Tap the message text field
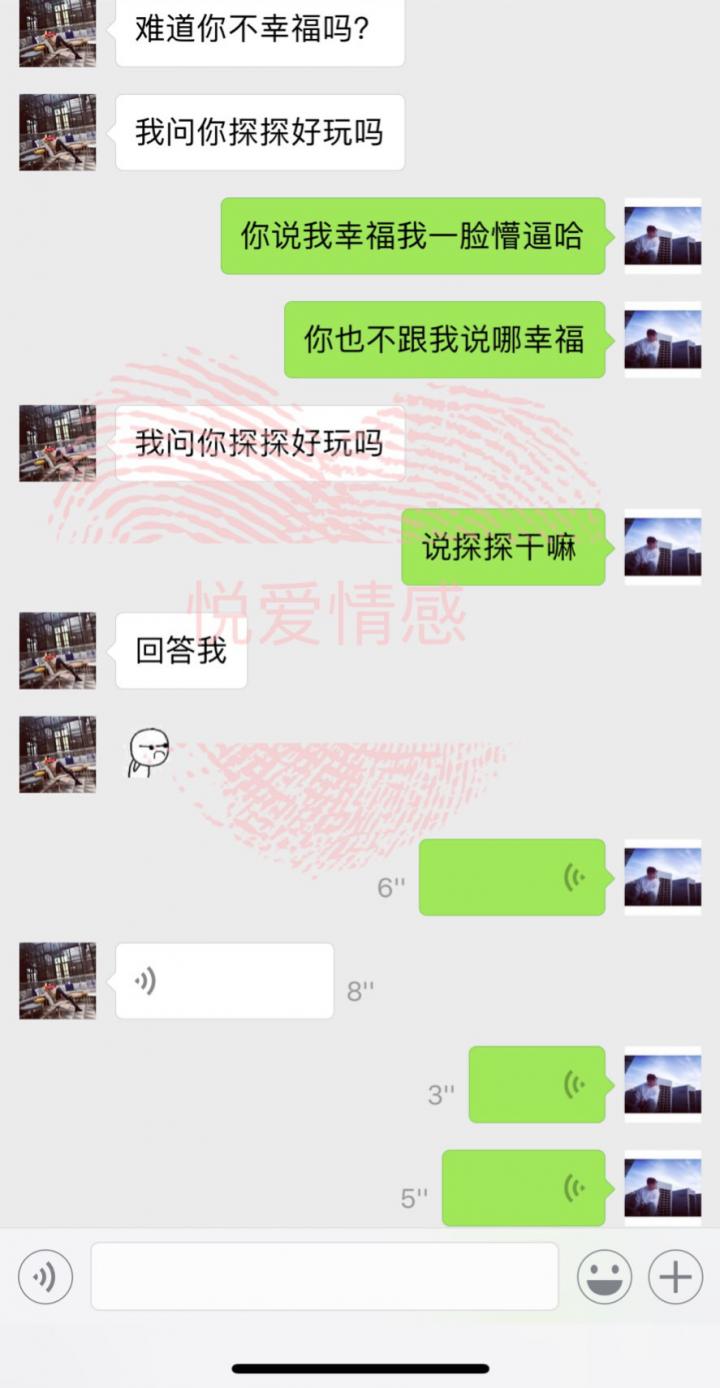Image resolution: width=720 pixels, height=1388 pixels. click(x=324, y=1277)
